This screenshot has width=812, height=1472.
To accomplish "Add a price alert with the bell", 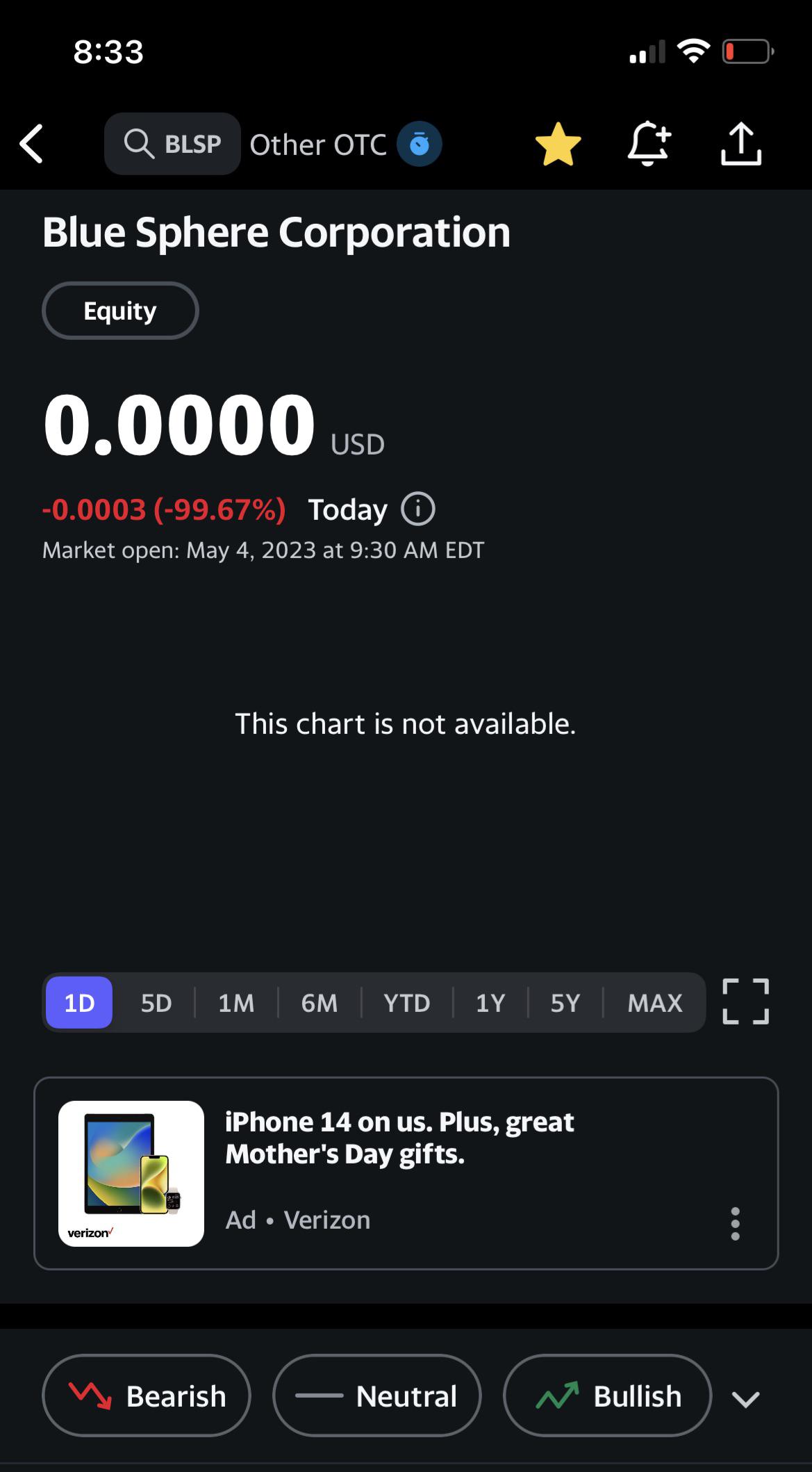I will click(x=649, y=144).
